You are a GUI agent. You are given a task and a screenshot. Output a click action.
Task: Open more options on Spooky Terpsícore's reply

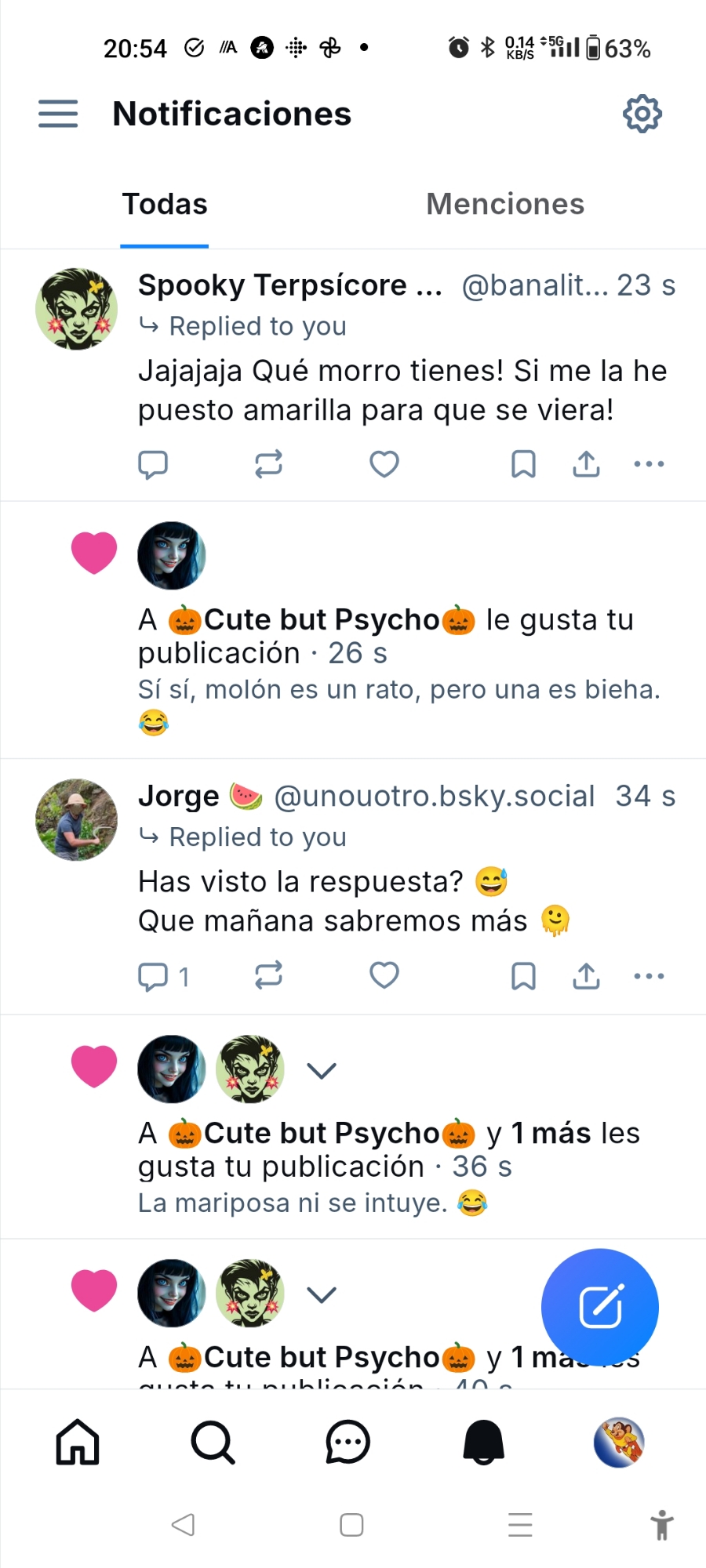click(649, 464)
